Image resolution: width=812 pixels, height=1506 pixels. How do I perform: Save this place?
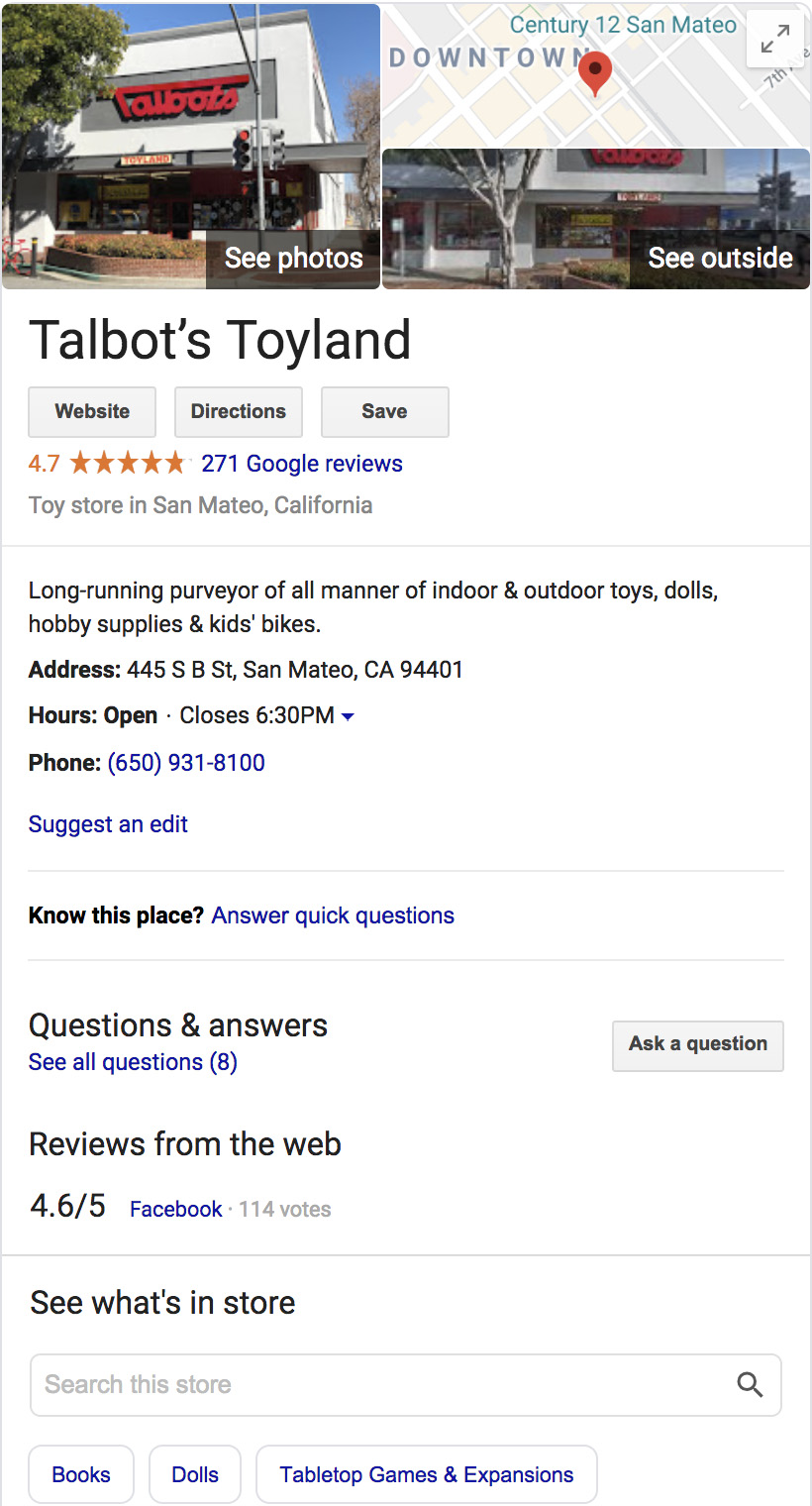385,411
